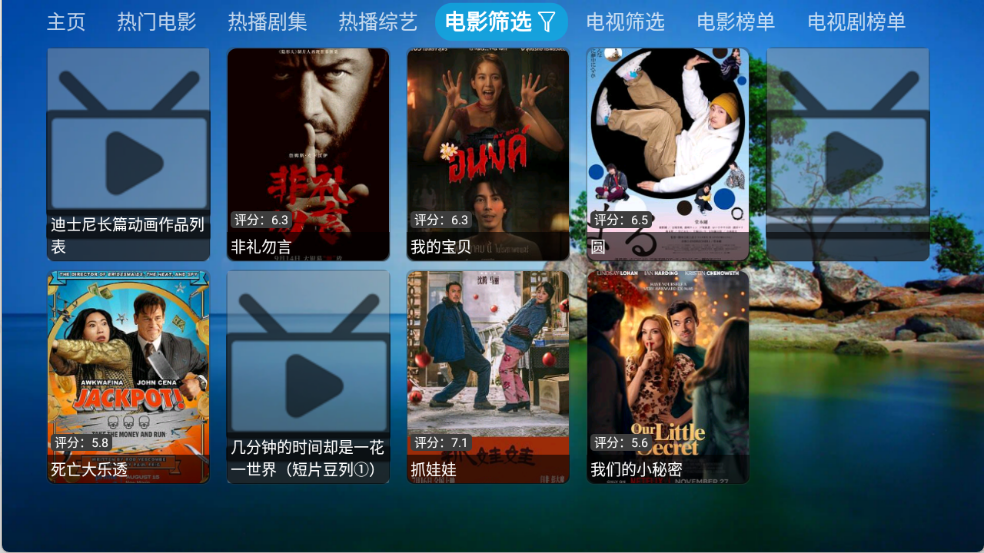Select the movie 圆
984x553 pixels.
point(668,154)
